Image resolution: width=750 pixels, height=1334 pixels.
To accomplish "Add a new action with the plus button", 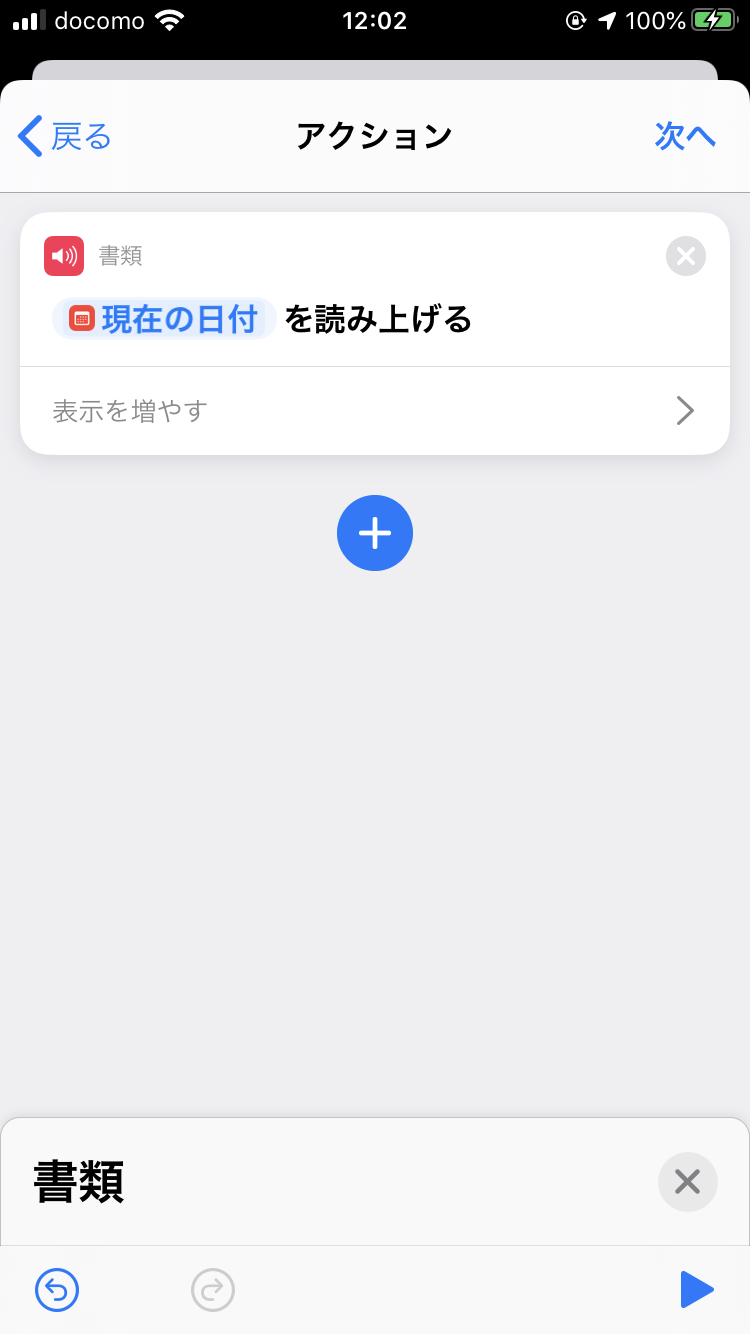I will coord(375,533).
